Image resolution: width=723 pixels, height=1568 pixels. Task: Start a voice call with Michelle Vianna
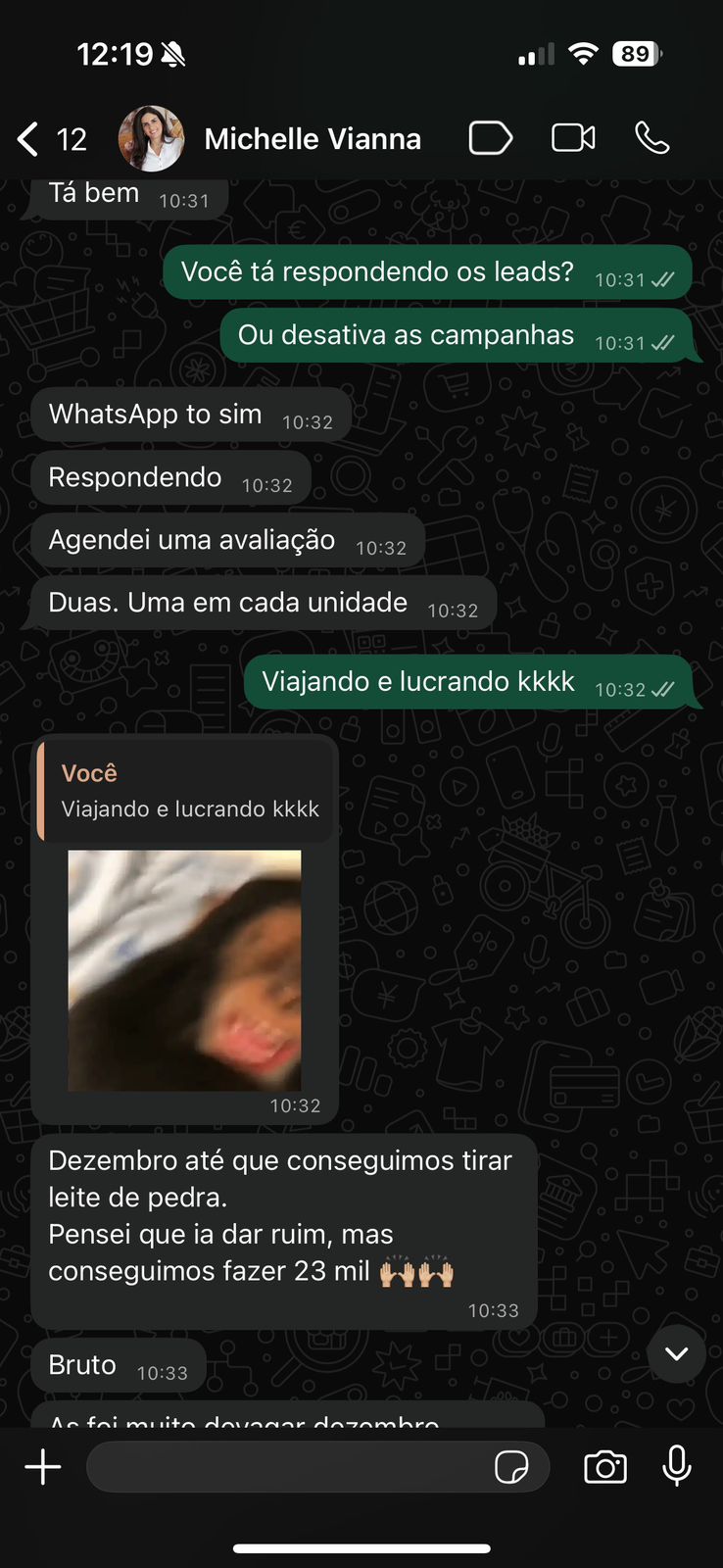652,138
